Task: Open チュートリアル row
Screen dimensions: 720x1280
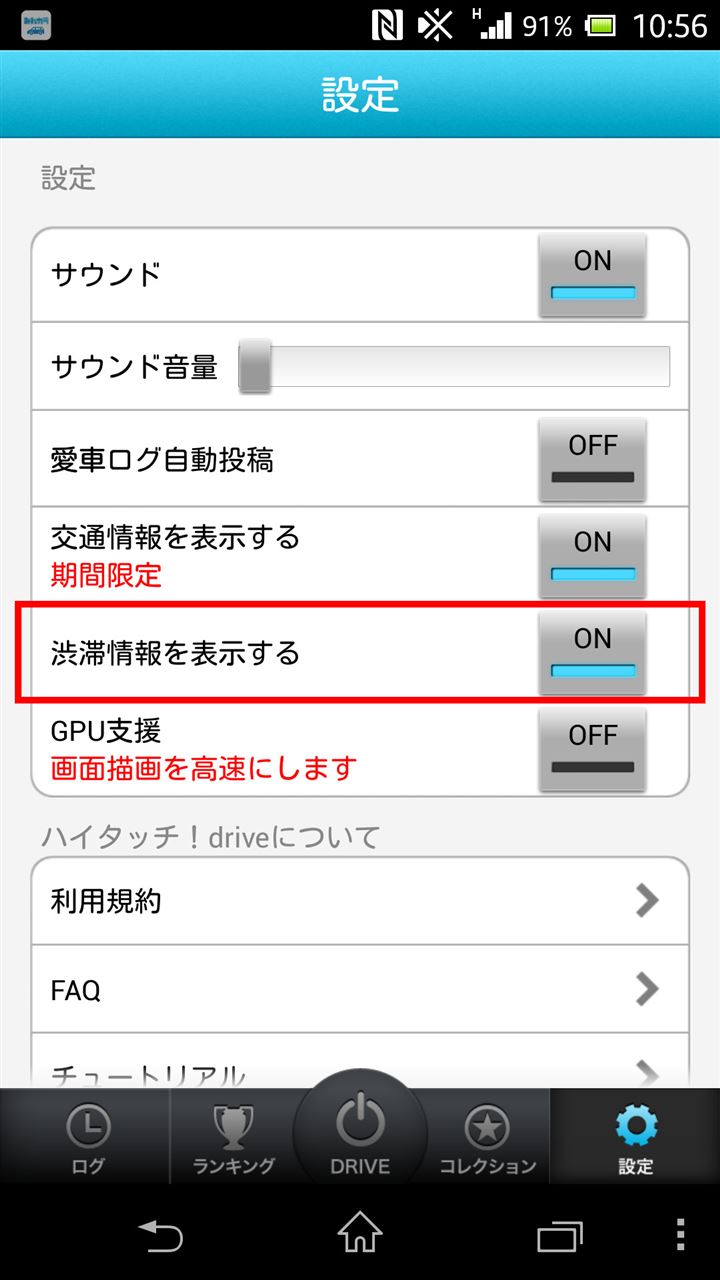Action: click(360, 1062)
